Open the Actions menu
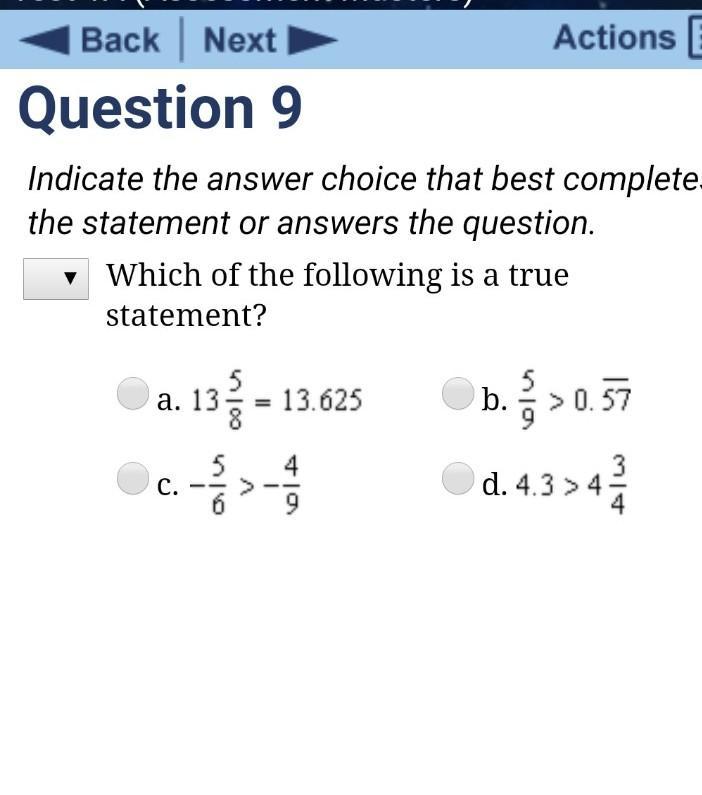702x795 pixels. tap(620, 38)
